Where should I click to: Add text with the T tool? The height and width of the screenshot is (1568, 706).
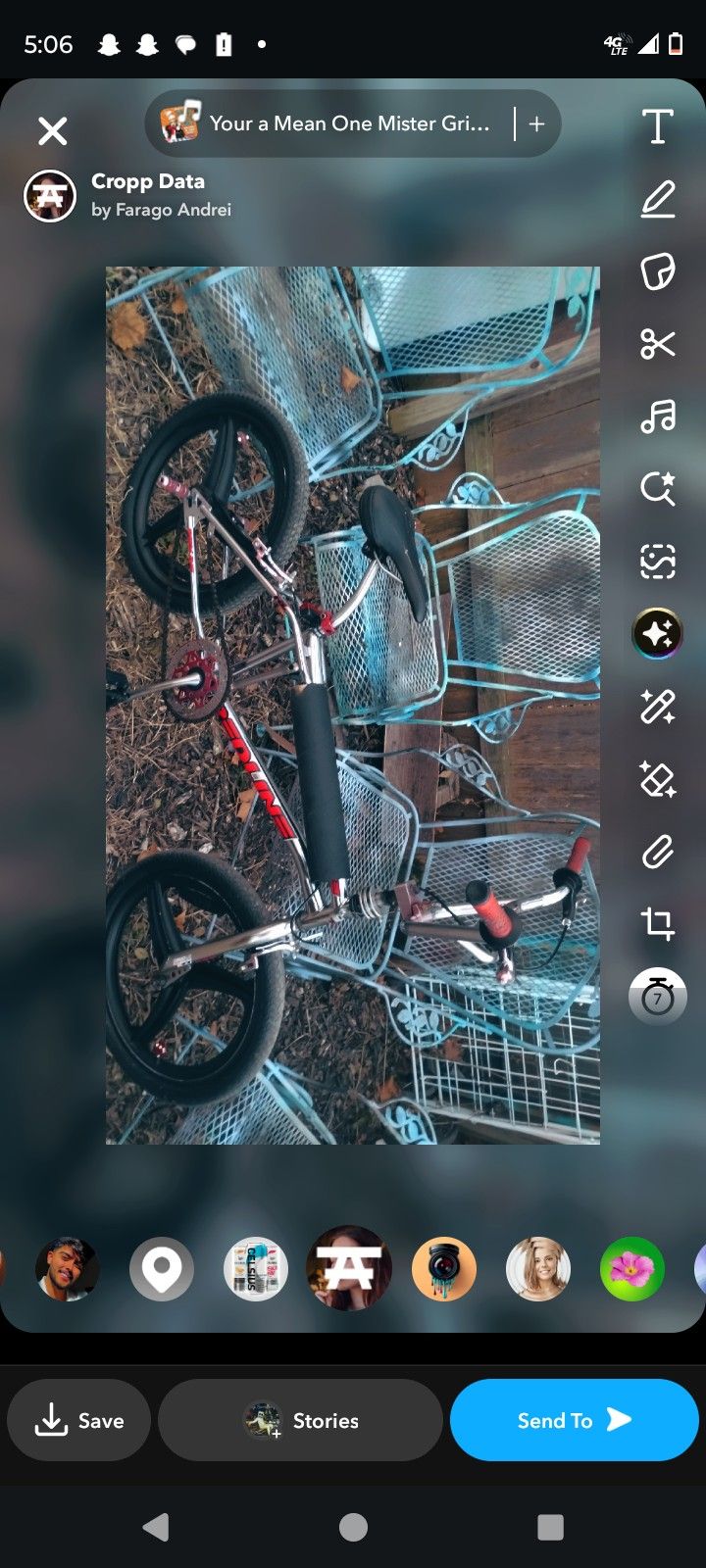coord(658,126)
